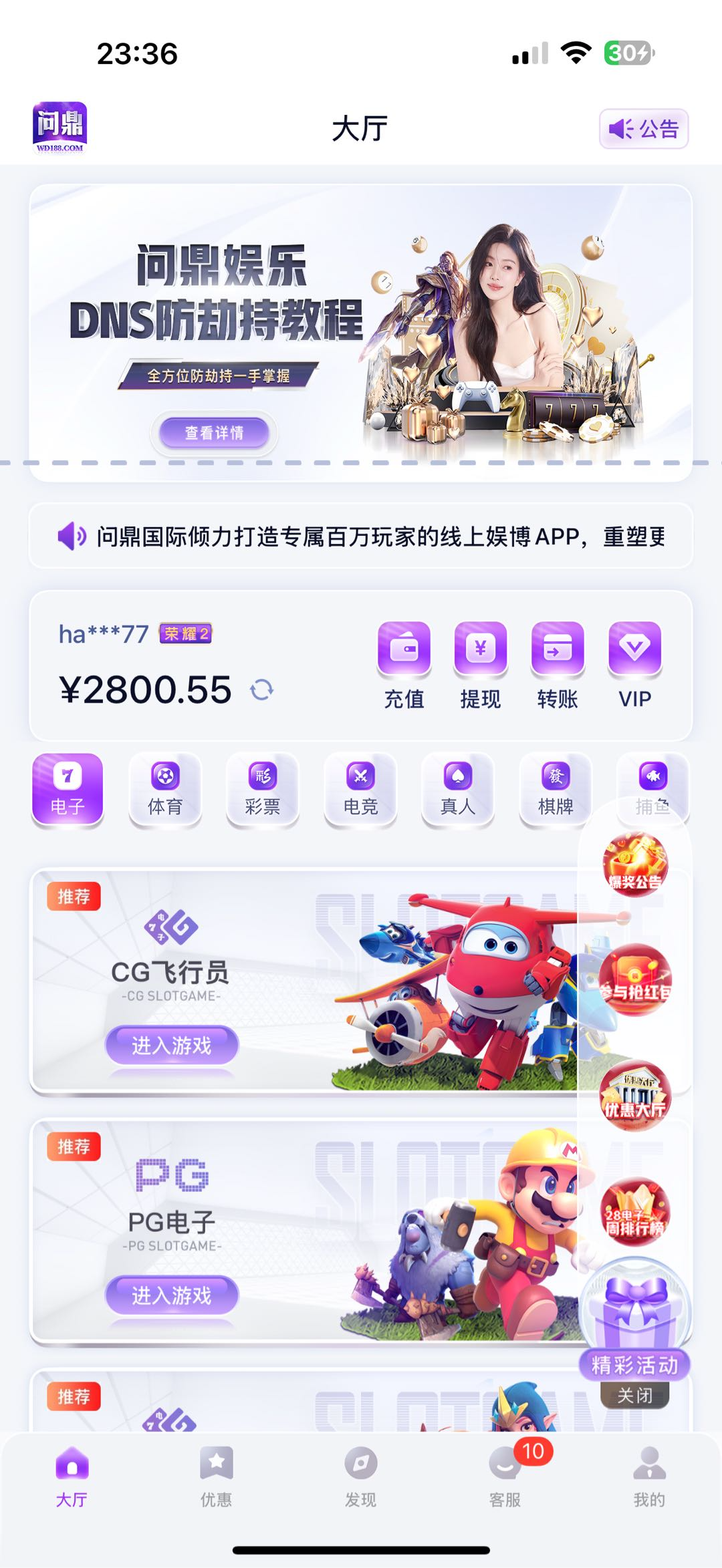Open 提现 withdrawal

pos(480,664)
